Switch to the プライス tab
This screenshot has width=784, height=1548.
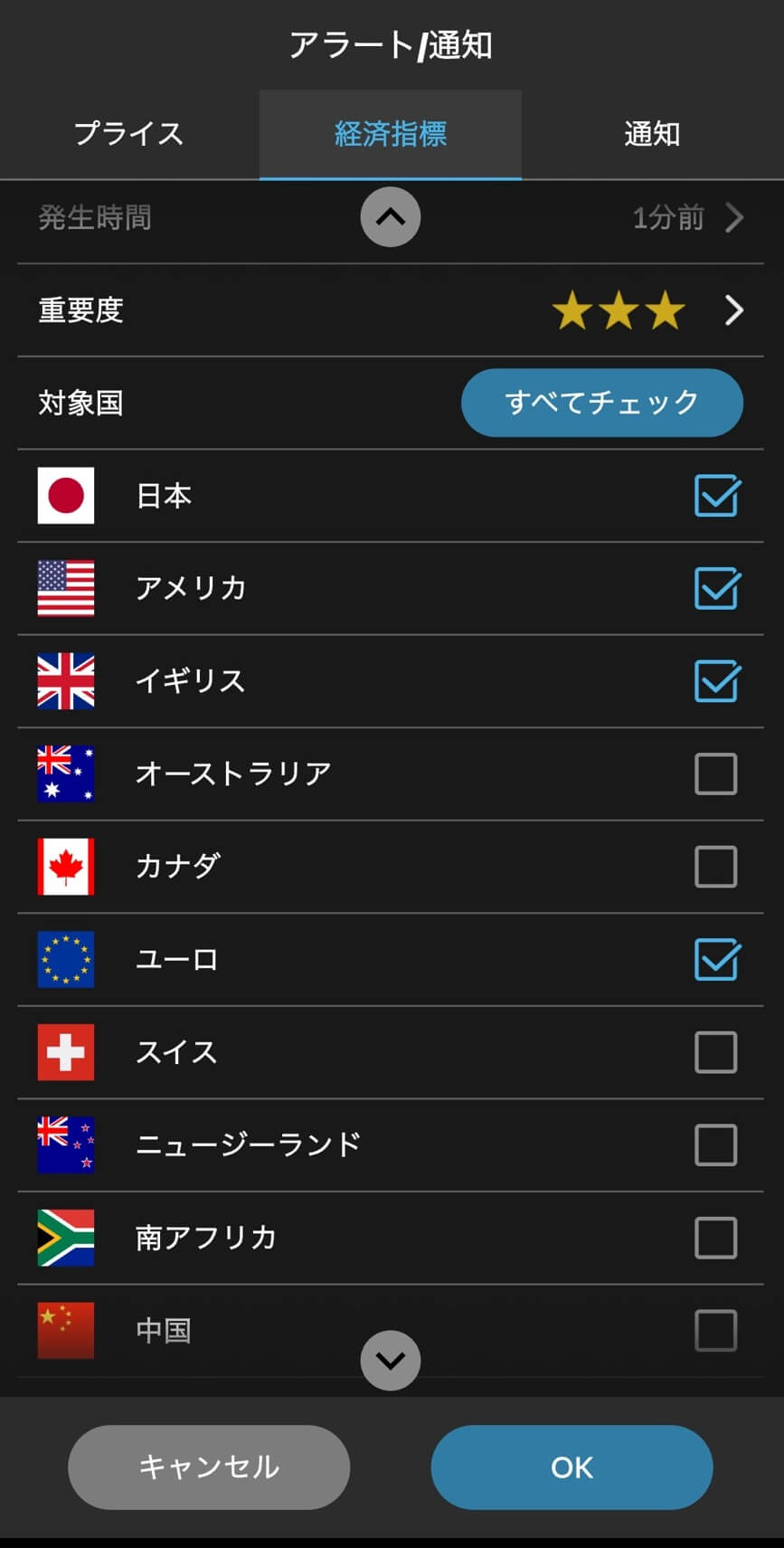129,134
